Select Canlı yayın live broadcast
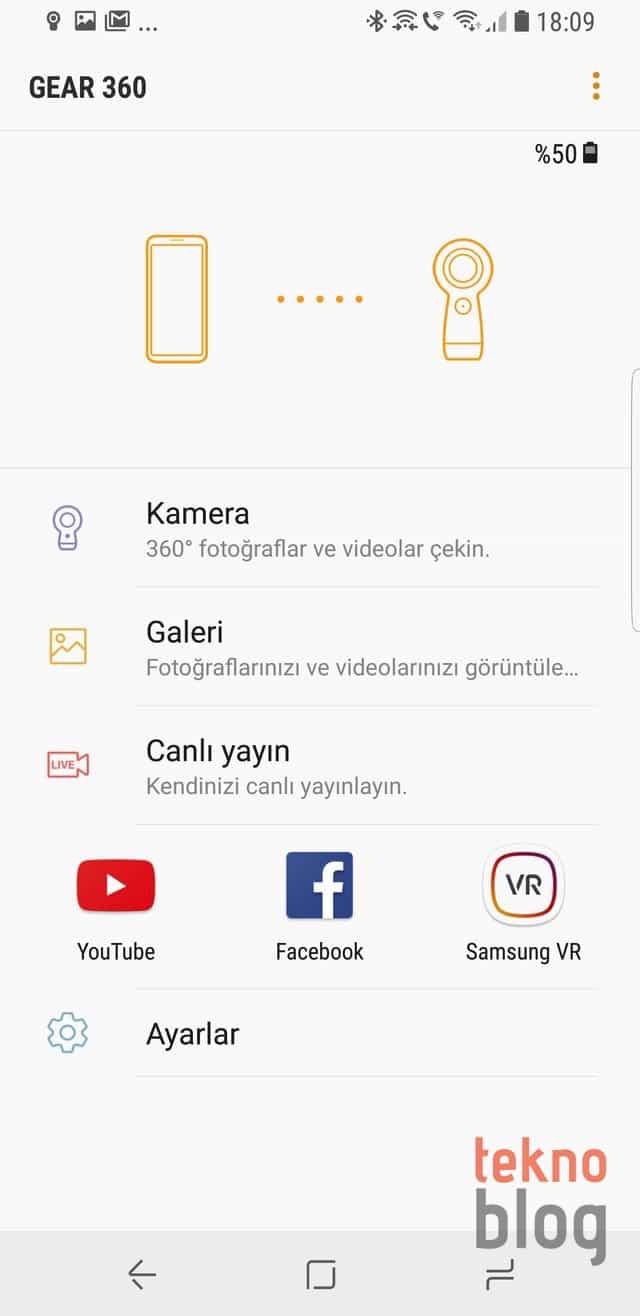The width and height of the screenshot is (640, 1316). tap(318, 766)
